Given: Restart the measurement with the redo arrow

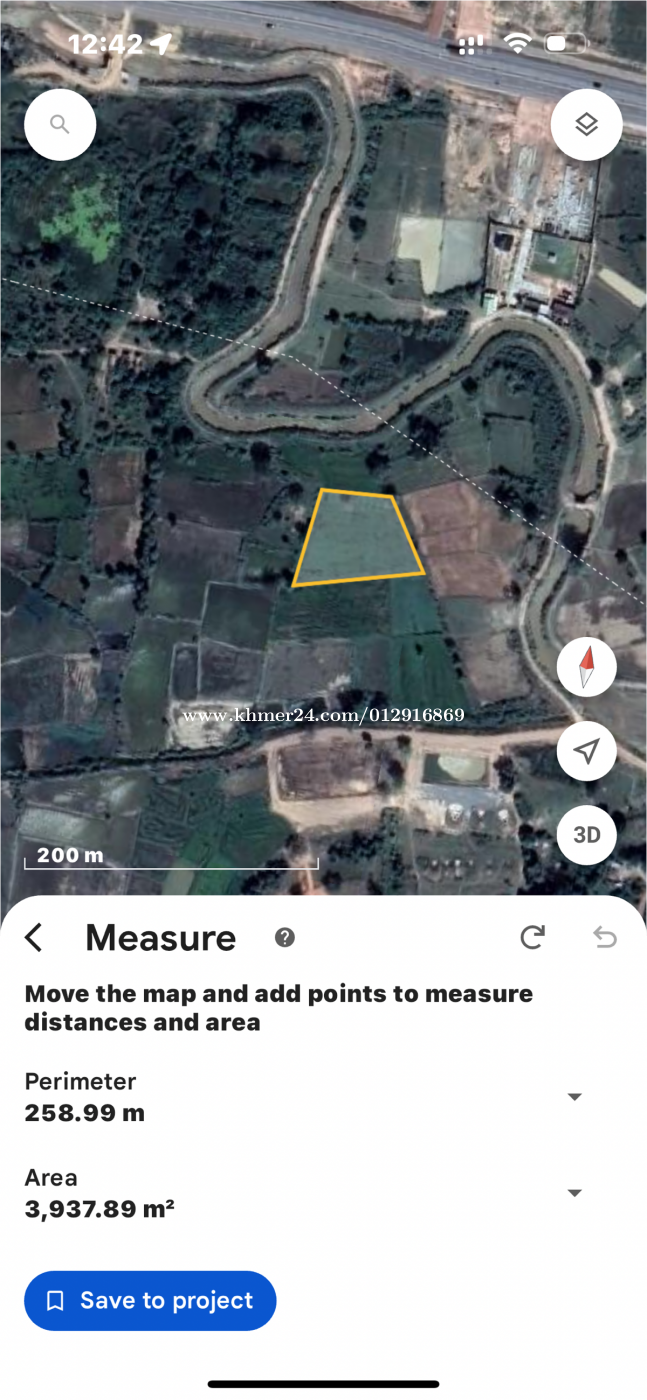Looking at the screenshot, I should [x=532, y=937].
